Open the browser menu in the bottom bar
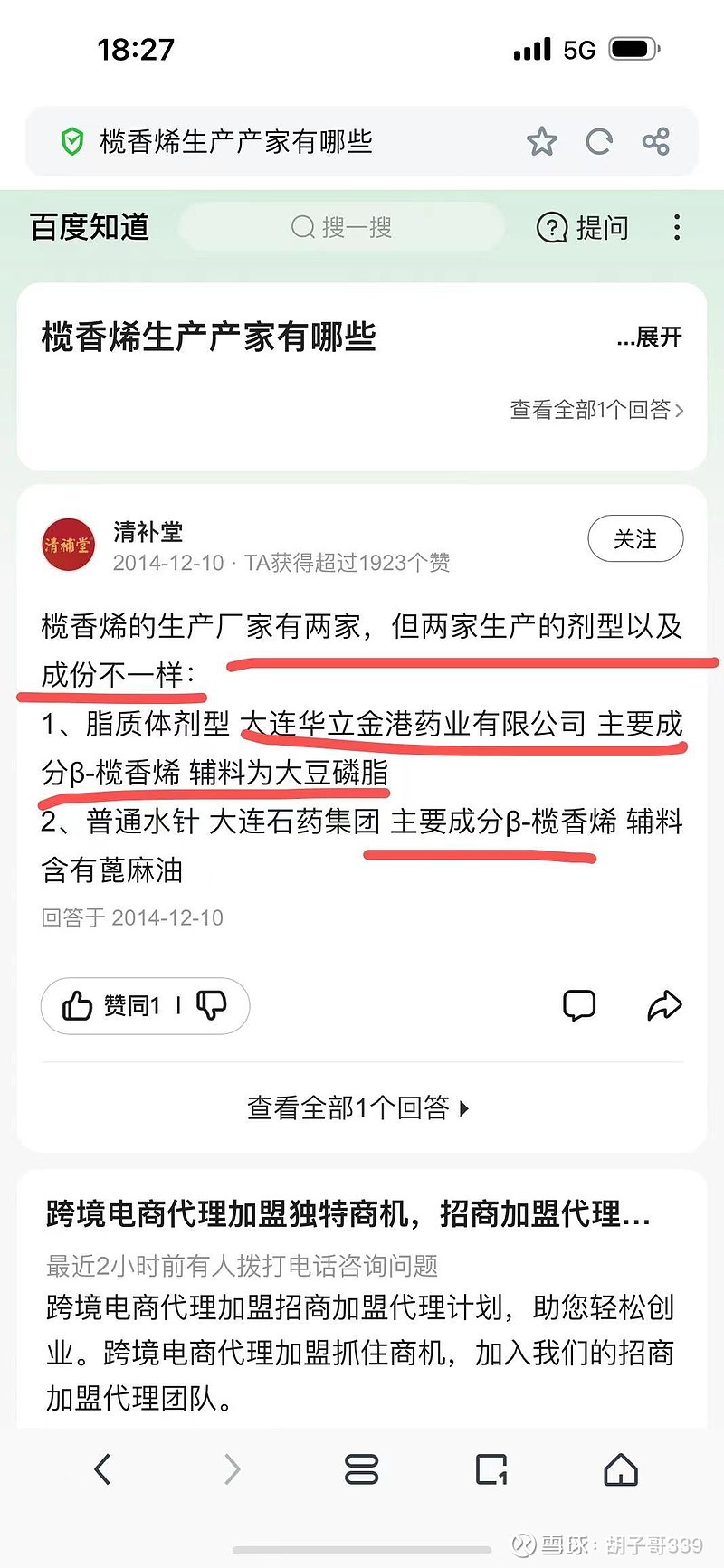This screenshot has height=1568, width=724. coord(361,1468)
